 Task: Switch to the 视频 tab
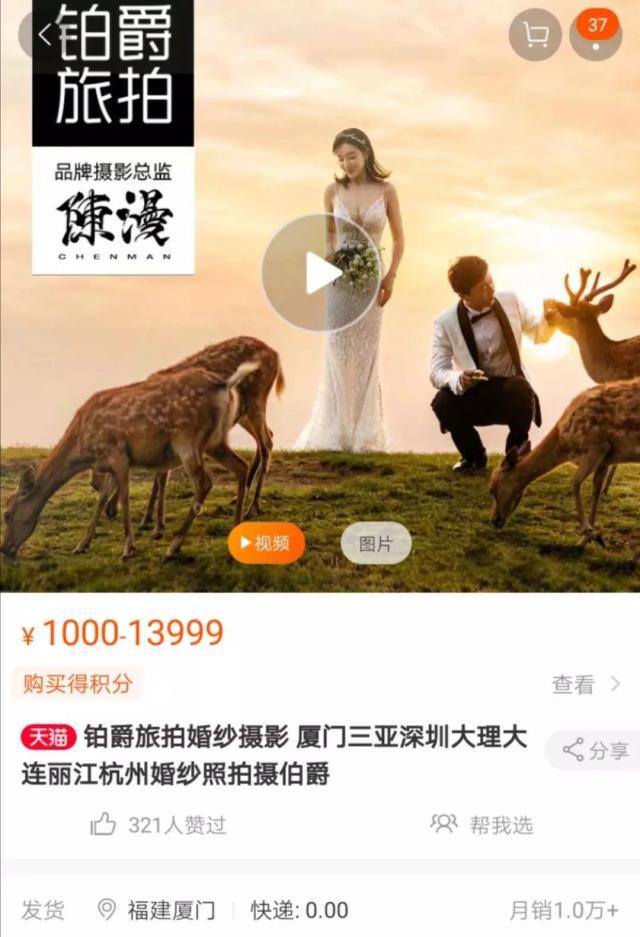(x=266, y=543)
